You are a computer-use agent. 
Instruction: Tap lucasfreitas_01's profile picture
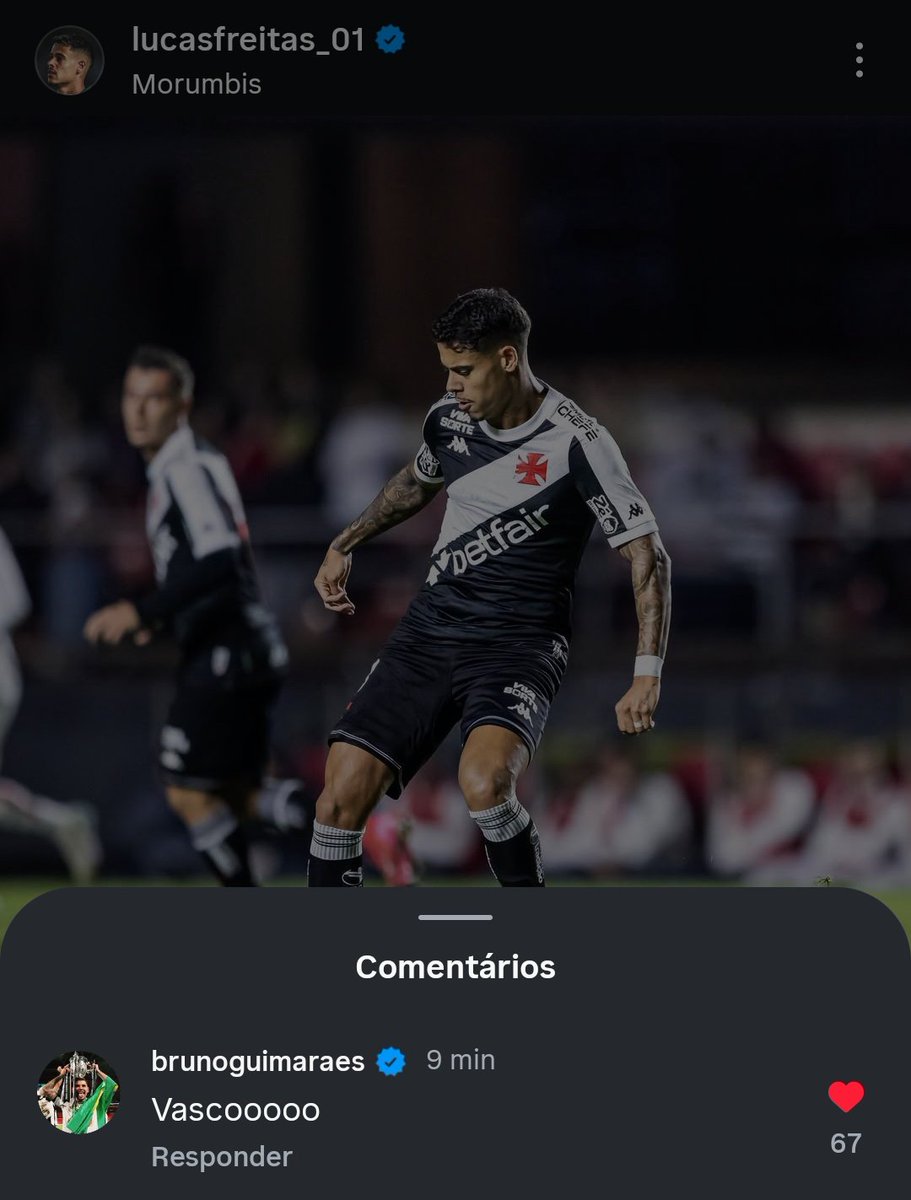click(69, 60)
